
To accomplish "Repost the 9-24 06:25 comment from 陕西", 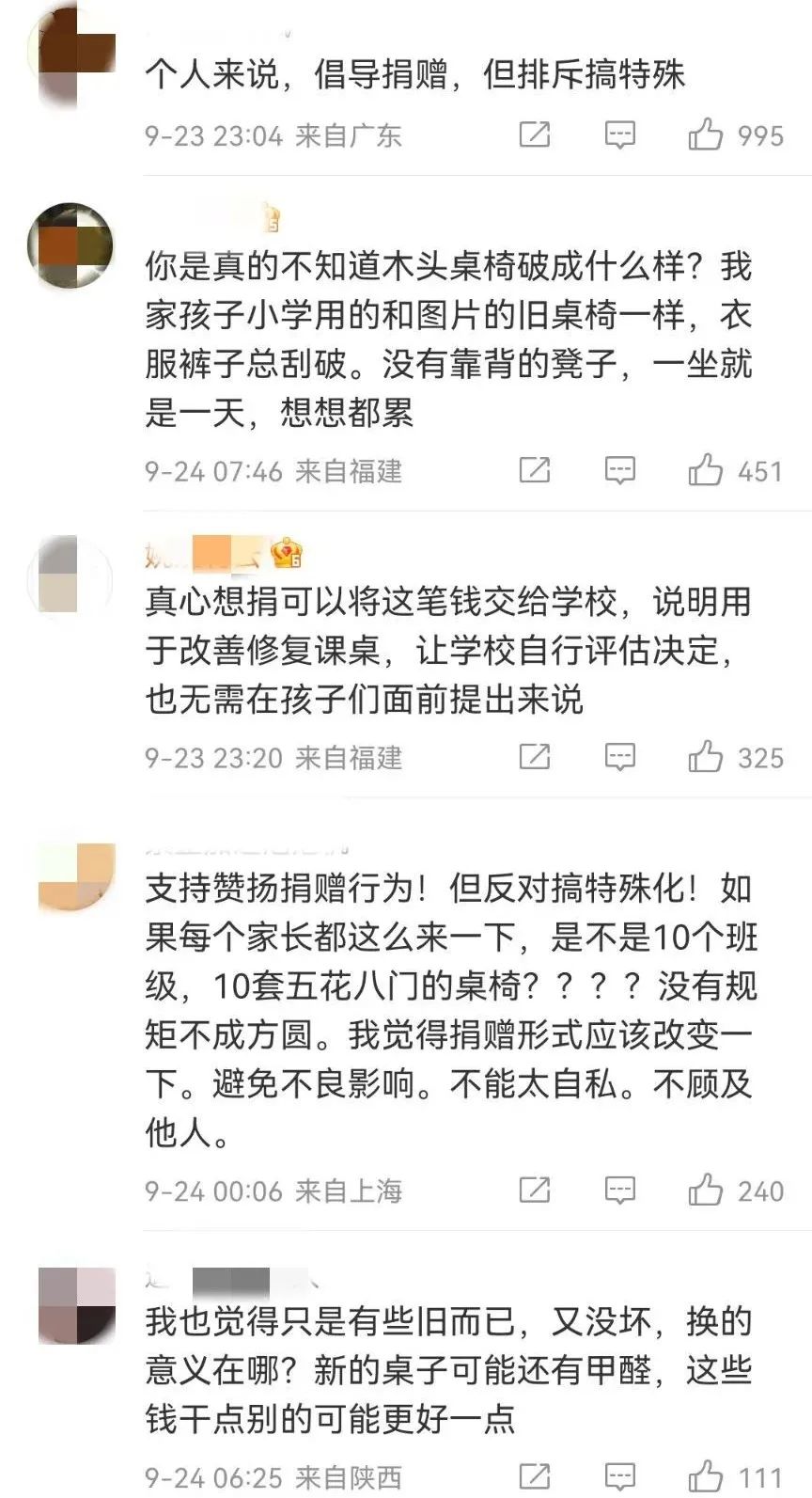I will pos(535,1476).
